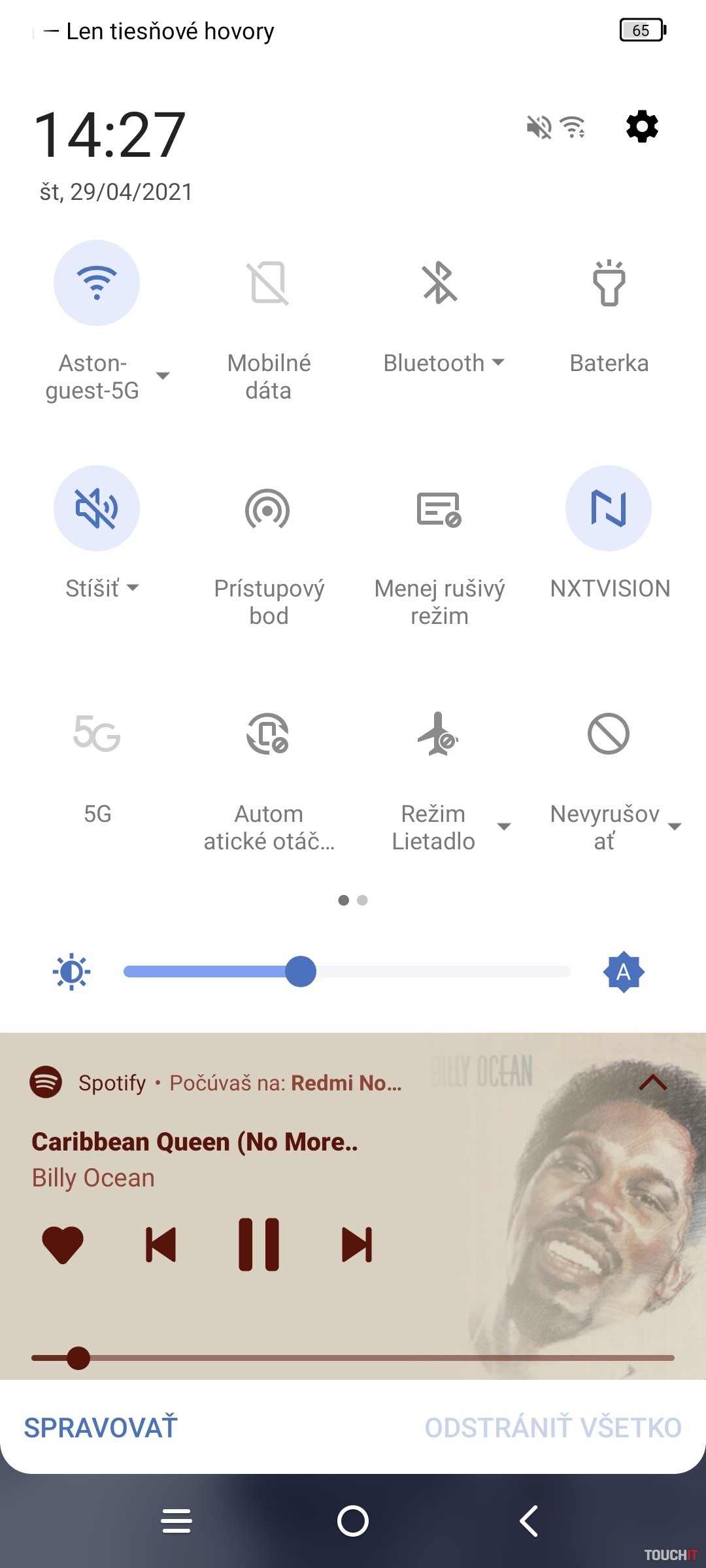Turn on Menej rušivý režim
Viewport: 706px width, 1568px height.
click(439, 508)
